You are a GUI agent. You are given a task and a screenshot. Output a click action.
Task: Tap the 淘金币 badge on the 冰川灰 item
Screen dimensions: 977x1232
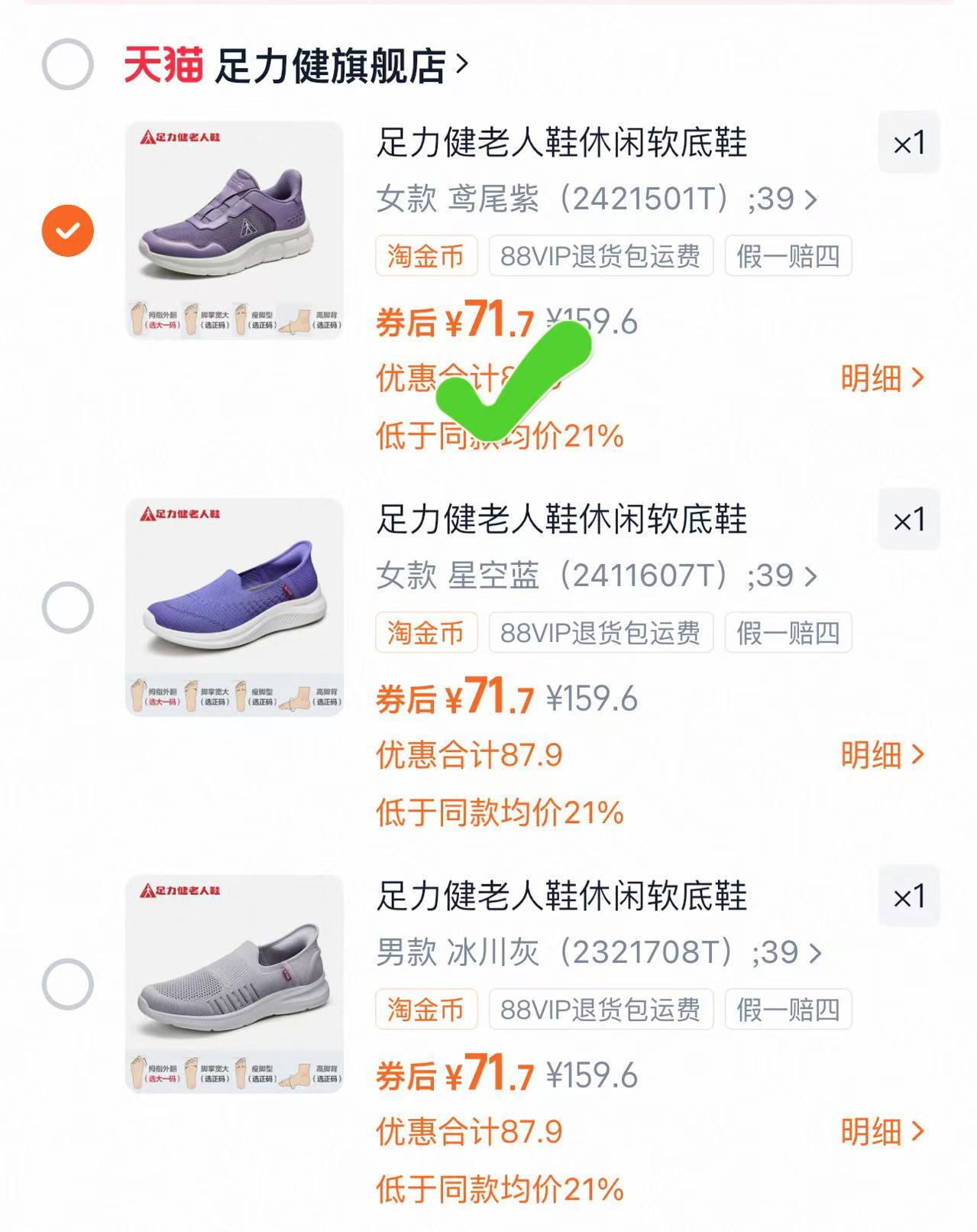pyautogui.click(x=425, y=1010)
